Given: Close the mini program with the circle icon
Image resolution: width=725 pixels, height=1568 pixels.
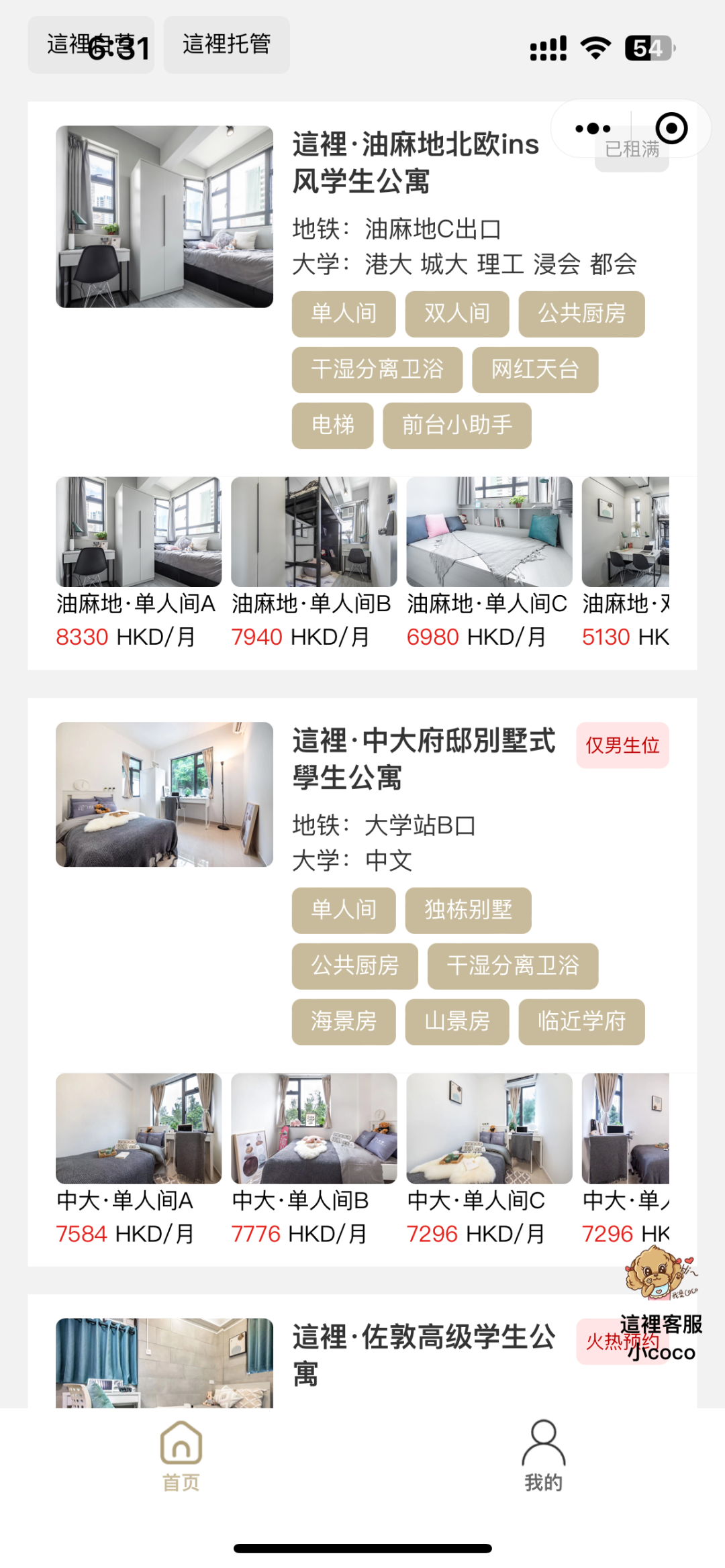Looking at the screenshot, I should click(671, 128).
